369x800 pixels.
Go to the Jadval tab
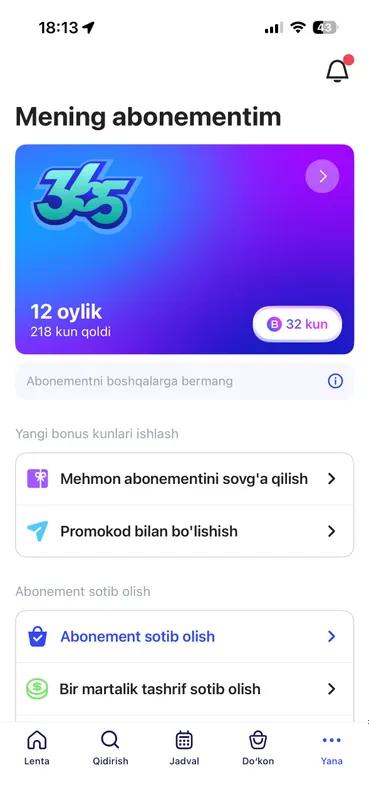[x=184, y=747]
